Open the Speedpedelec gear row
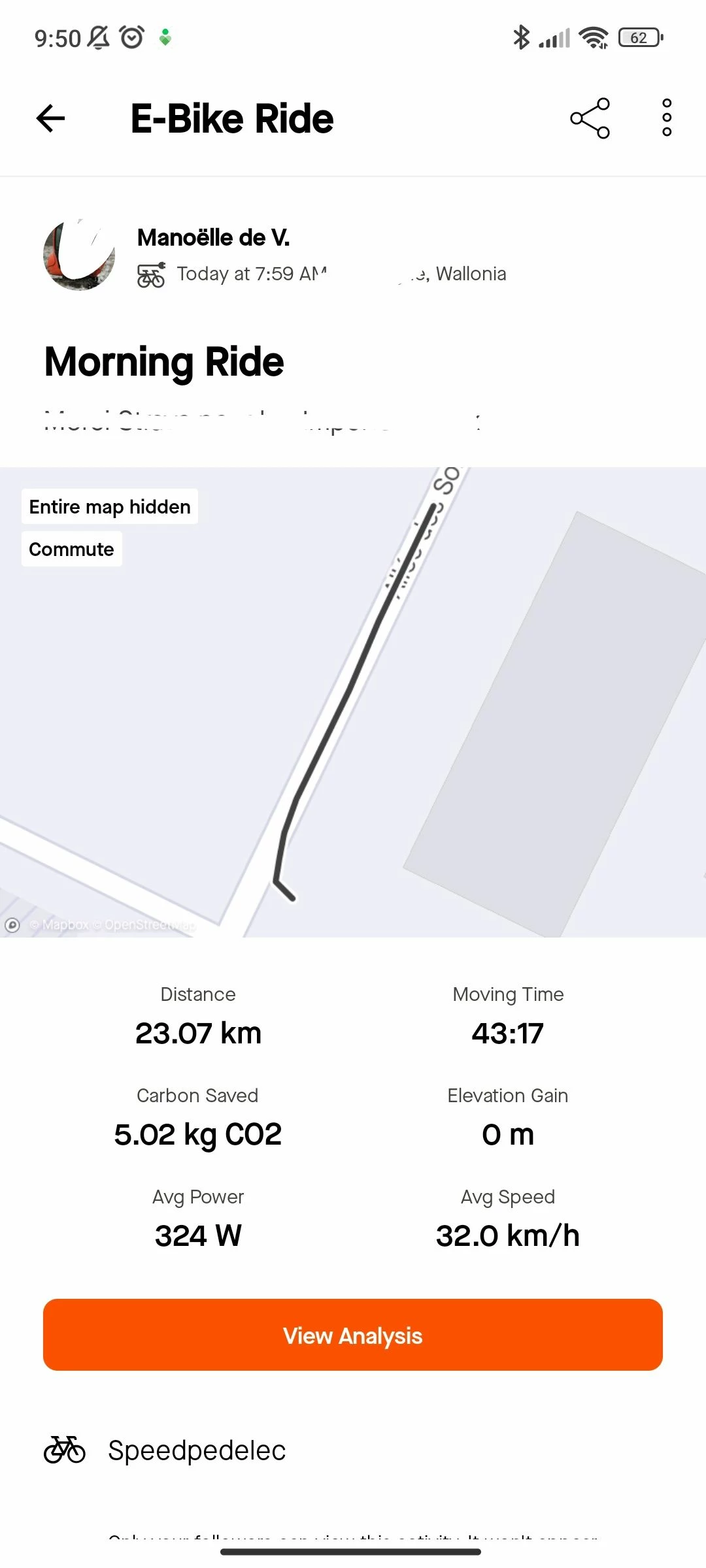Viewport: 706px width, 1568px height. 196,1450
